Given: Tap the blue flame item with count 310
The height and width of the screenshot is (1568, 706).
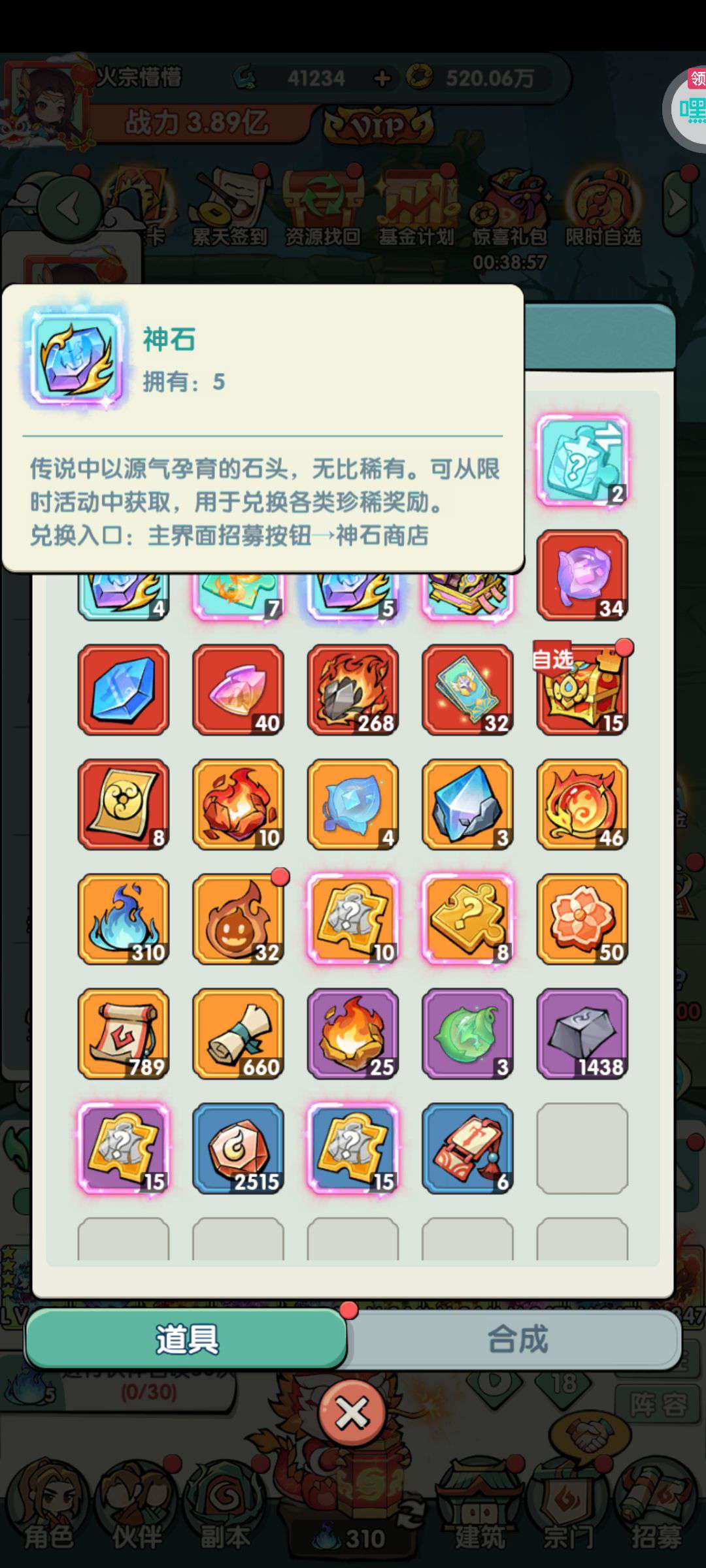Looking at the screenshot, I should (124, 919).
